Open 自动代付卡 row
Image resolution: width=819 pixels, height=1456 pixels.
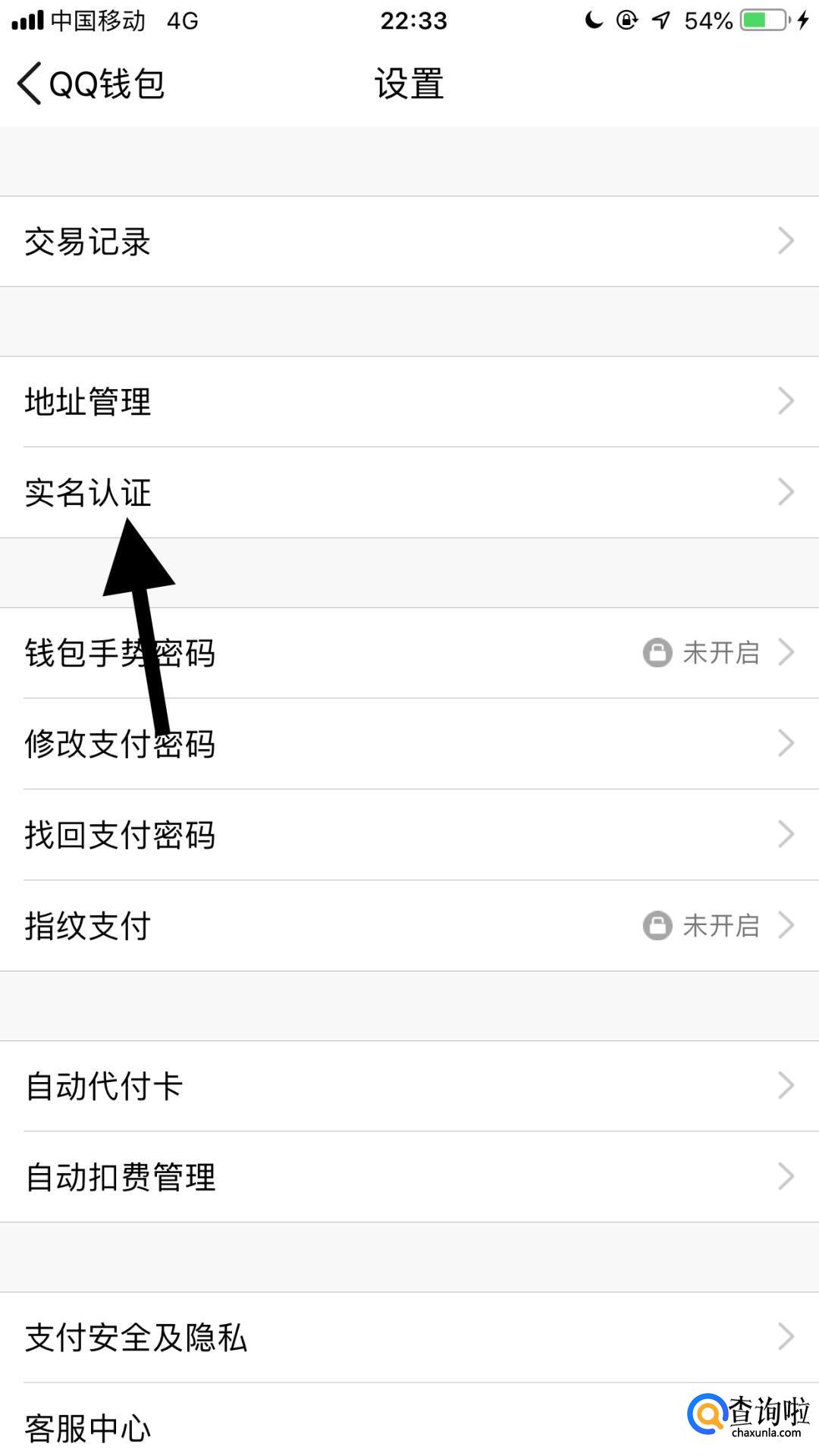409,1086
